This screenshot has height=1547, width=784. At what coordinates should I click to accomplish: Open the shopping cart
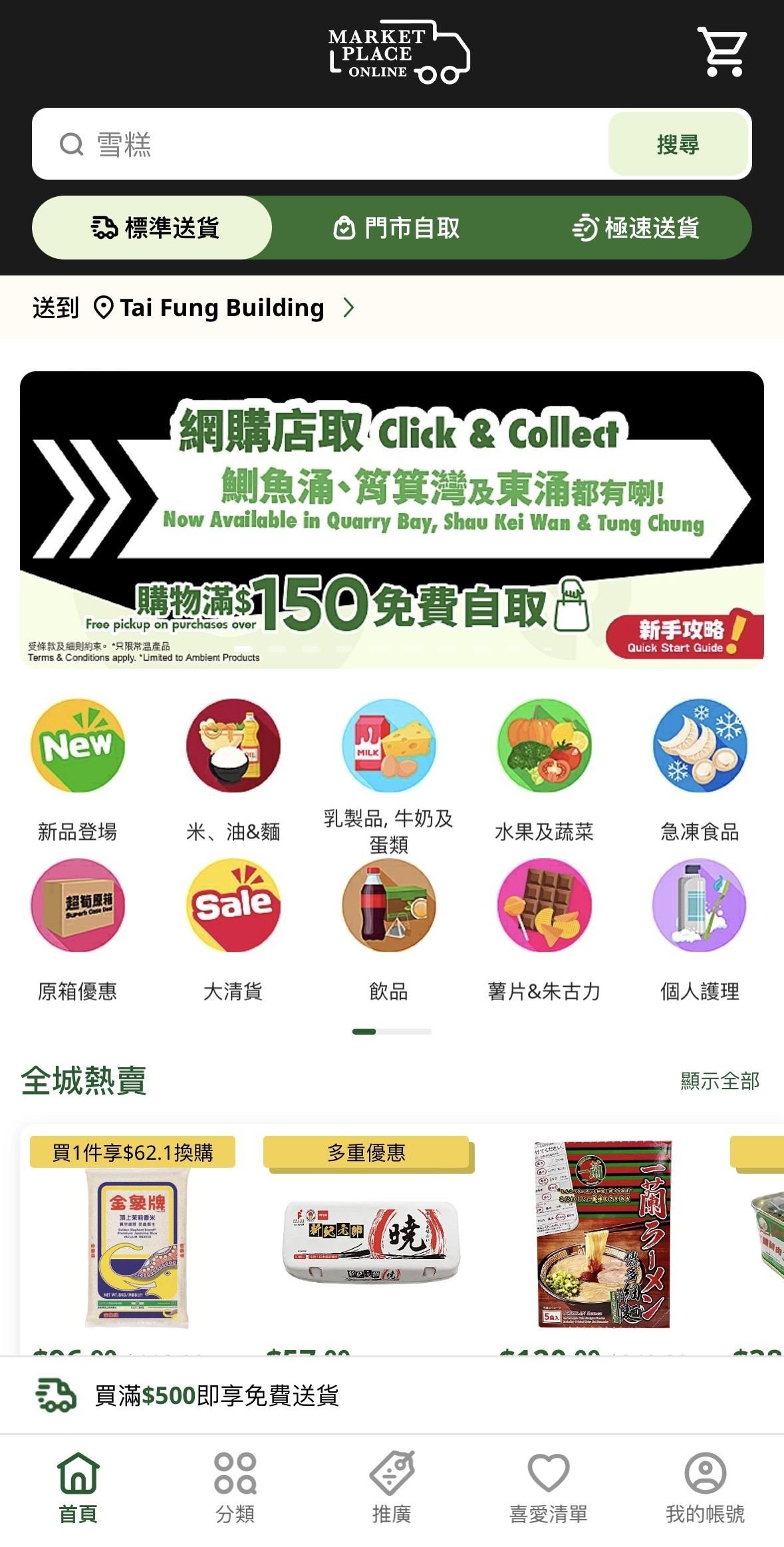(x=721, y=52)
